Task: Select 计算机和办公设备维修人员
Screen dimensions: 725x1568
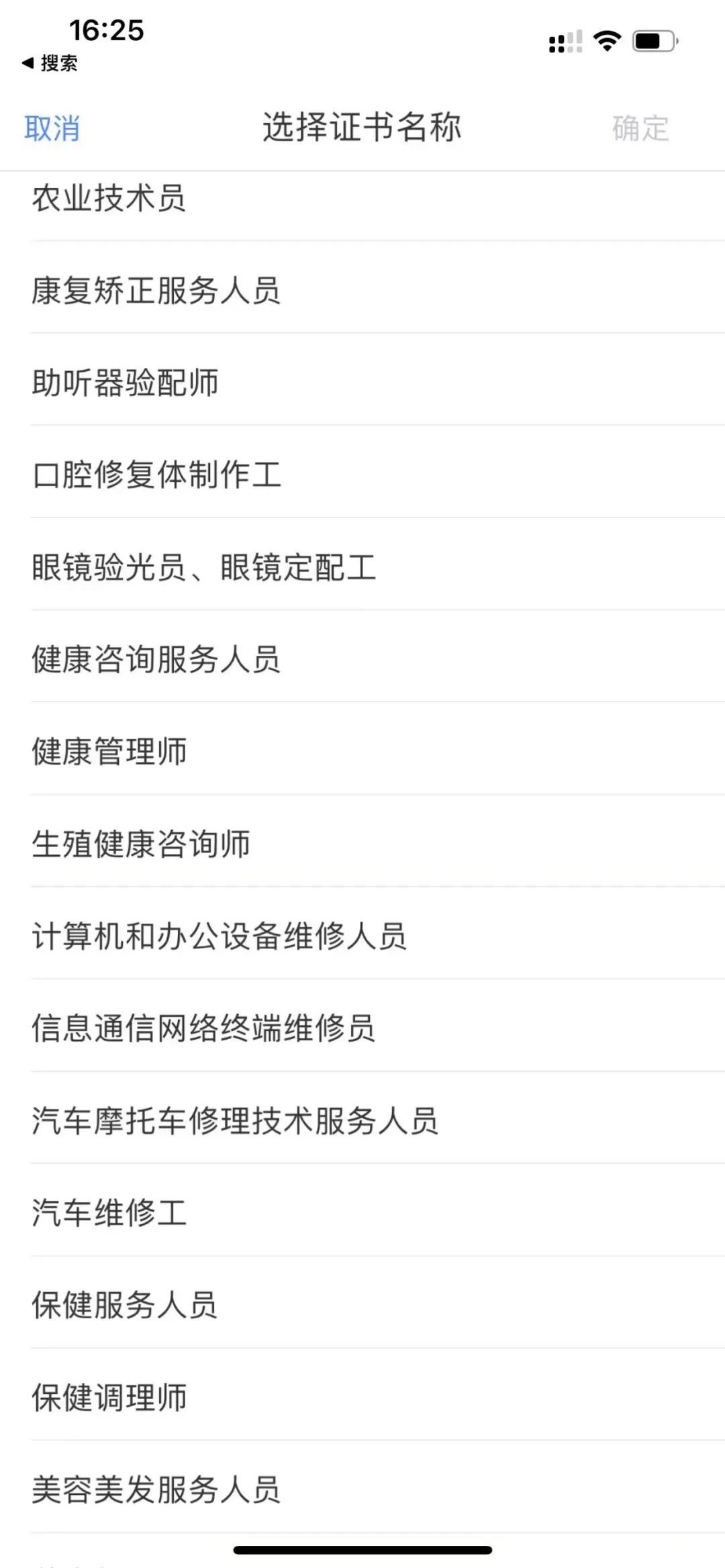Action: pos(362,936)
